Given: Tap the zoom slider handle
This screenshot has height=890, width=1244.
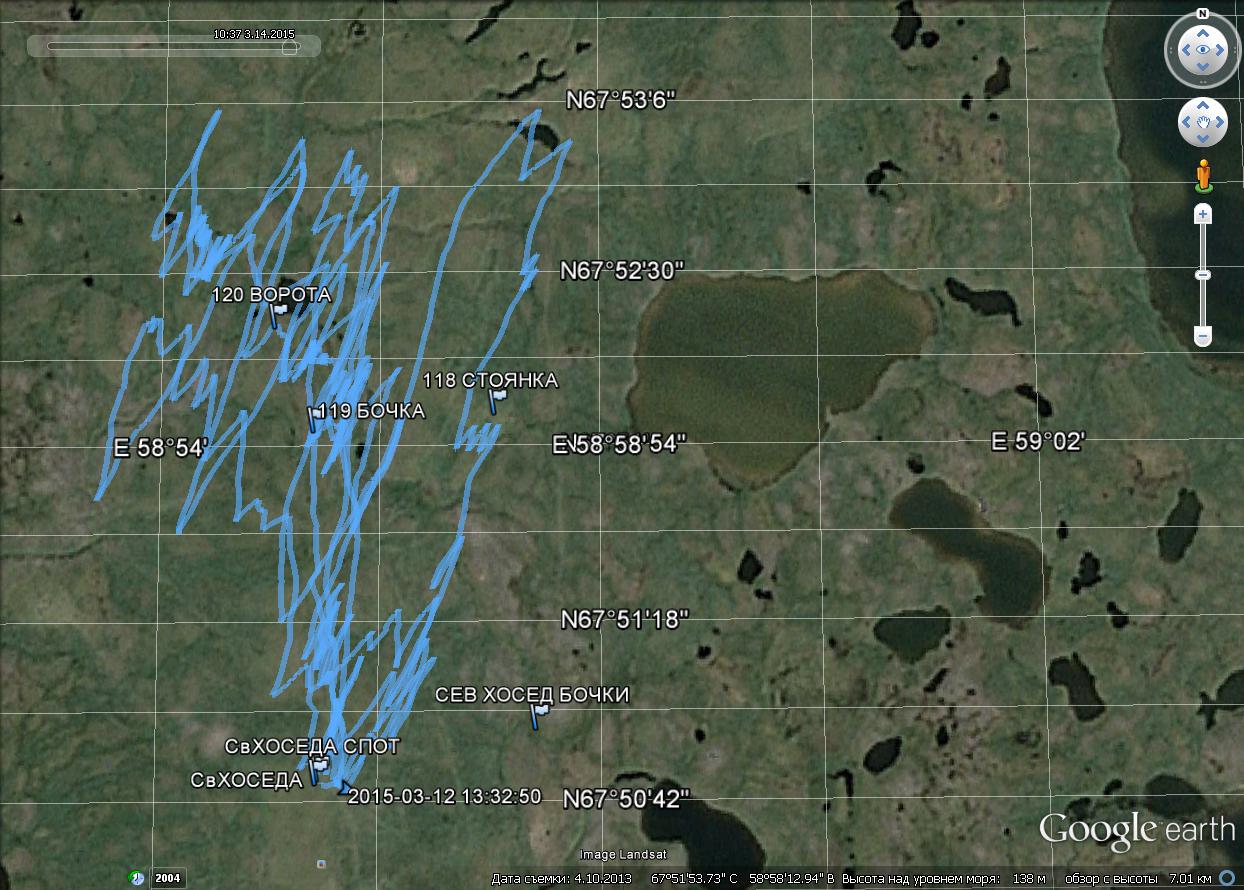Looking at the screenshot, I should click(1203, 274).
